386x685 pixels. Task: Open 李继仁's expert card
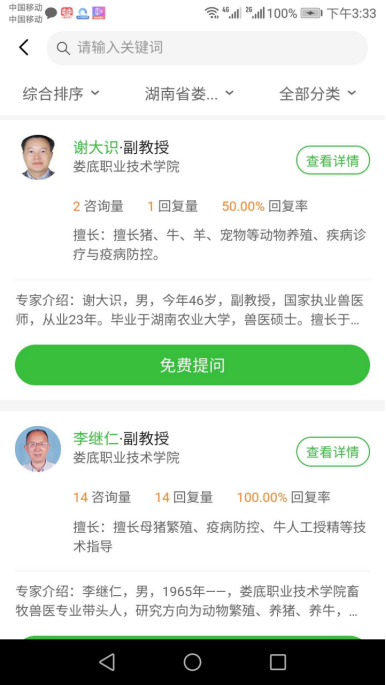(193, 525)
